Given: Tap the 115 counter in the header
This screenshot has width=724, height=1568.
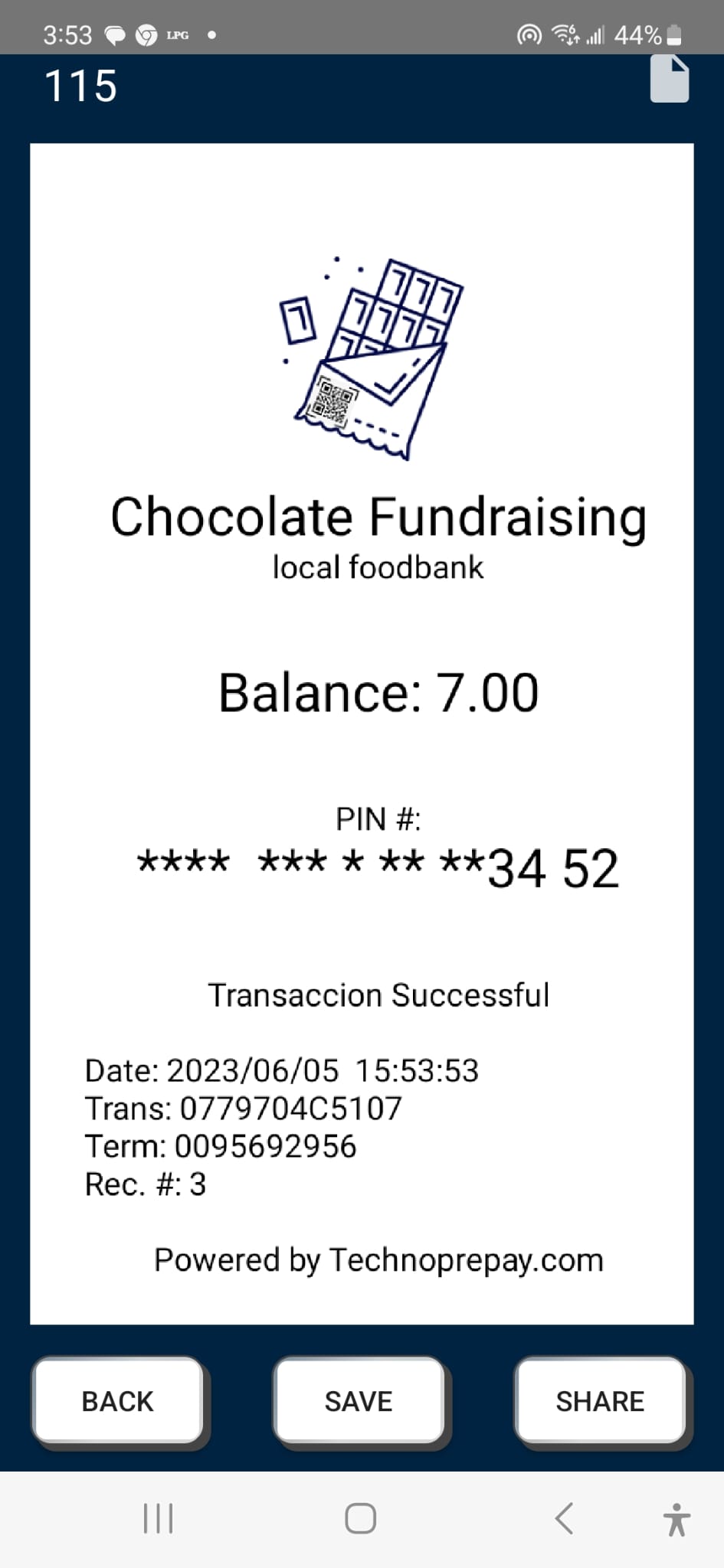Looking at the screenshot, I should (81, 84).
